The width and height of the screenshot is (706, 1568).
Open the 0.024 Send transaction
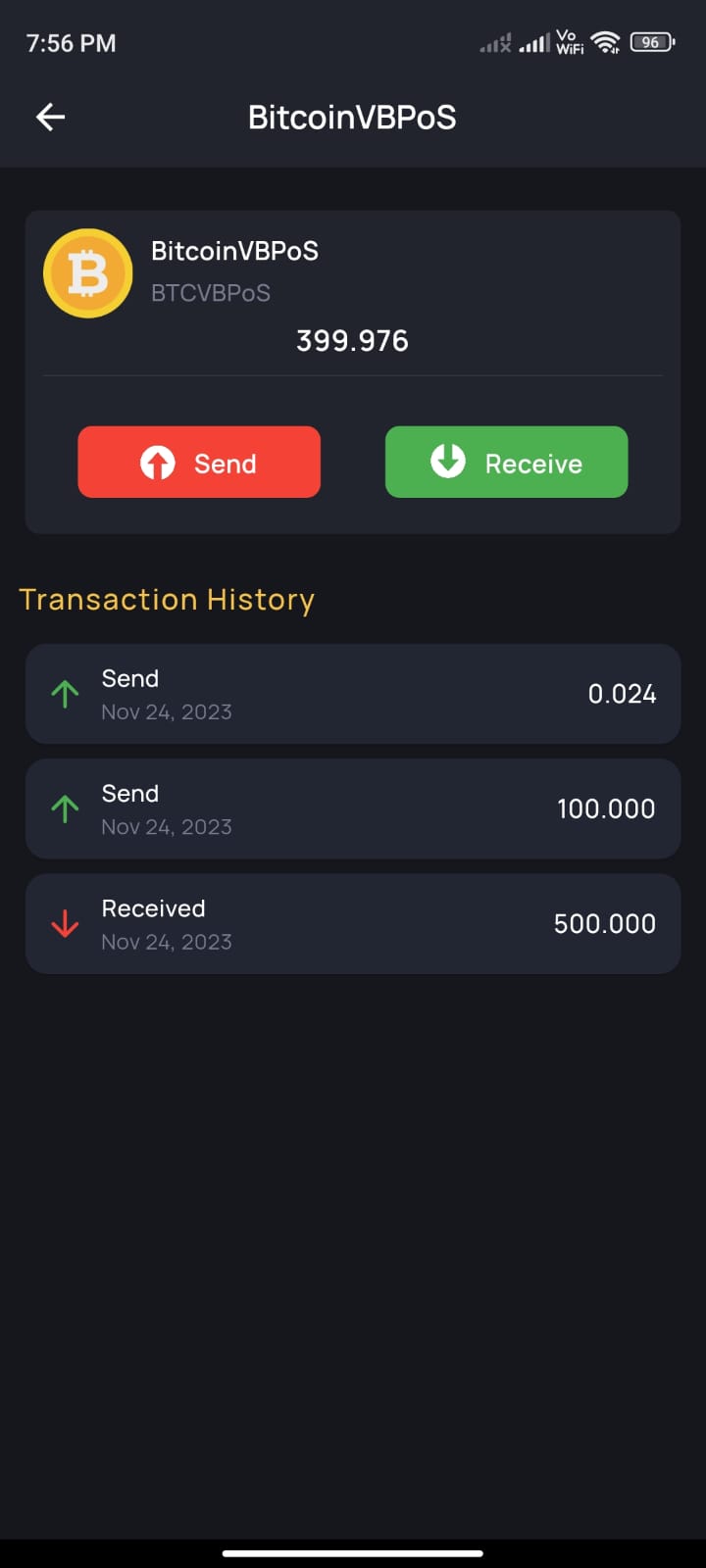[353, 694]
